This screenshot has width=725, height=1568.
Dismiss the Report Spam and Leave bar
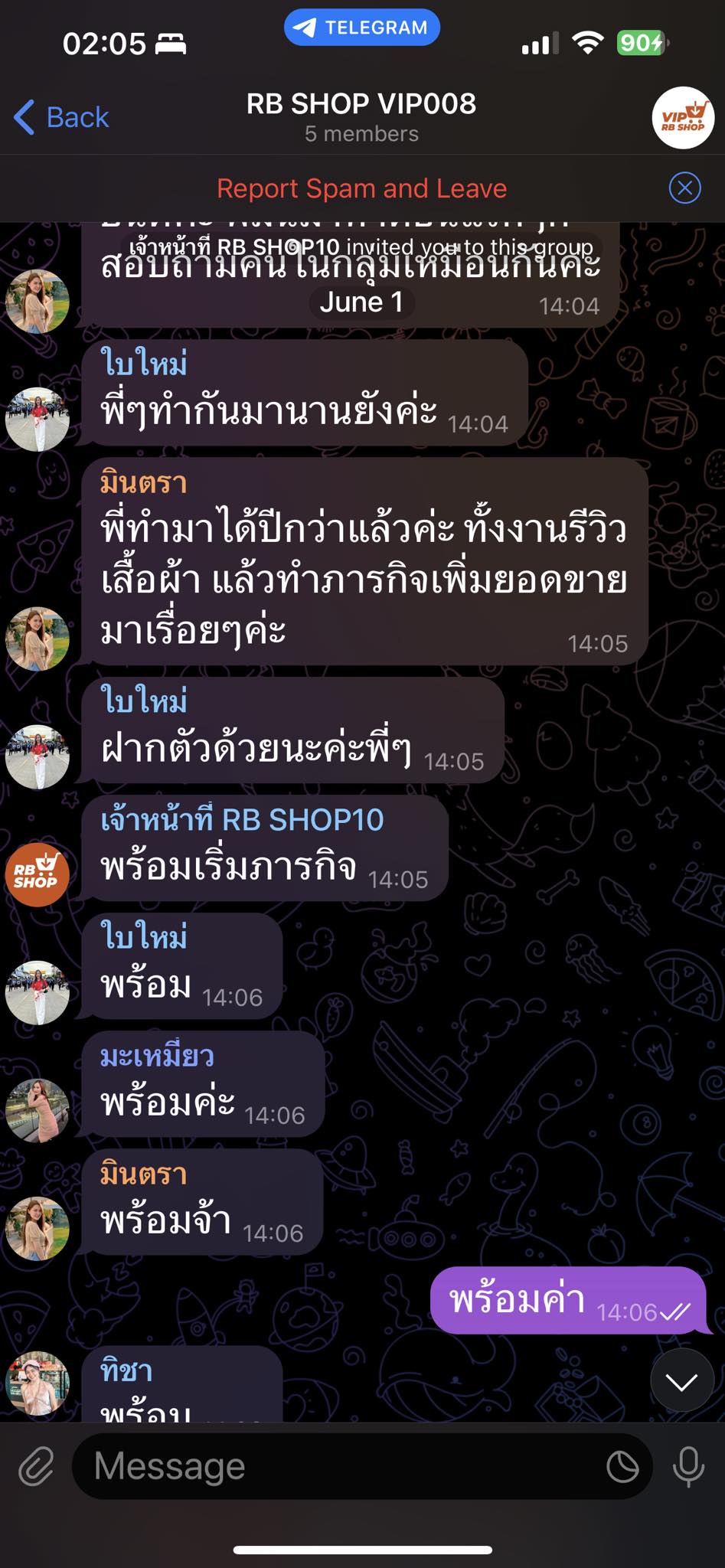(684, 188)
